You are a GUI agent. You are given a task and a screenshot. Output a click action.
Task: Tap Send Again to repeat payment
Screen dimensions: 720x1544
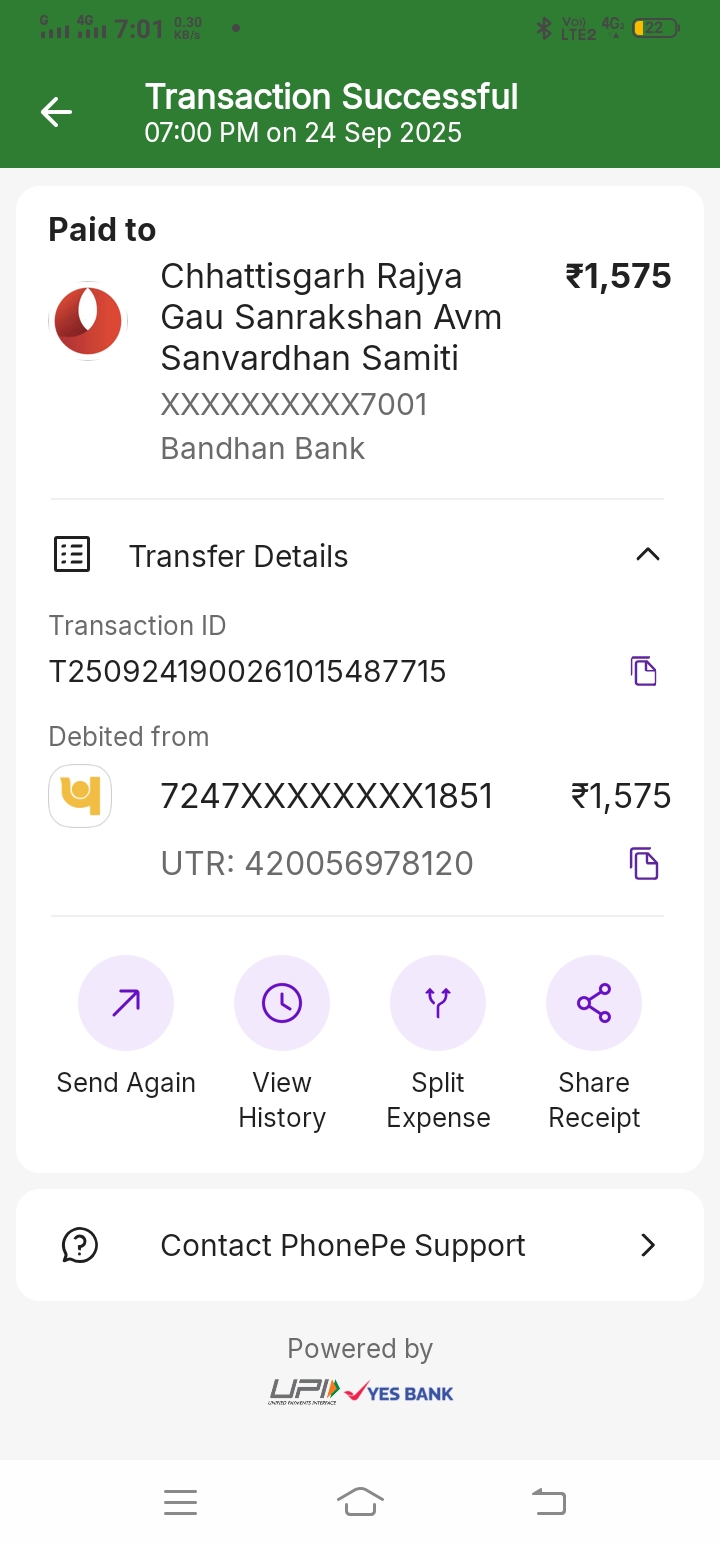[126, 1003]
